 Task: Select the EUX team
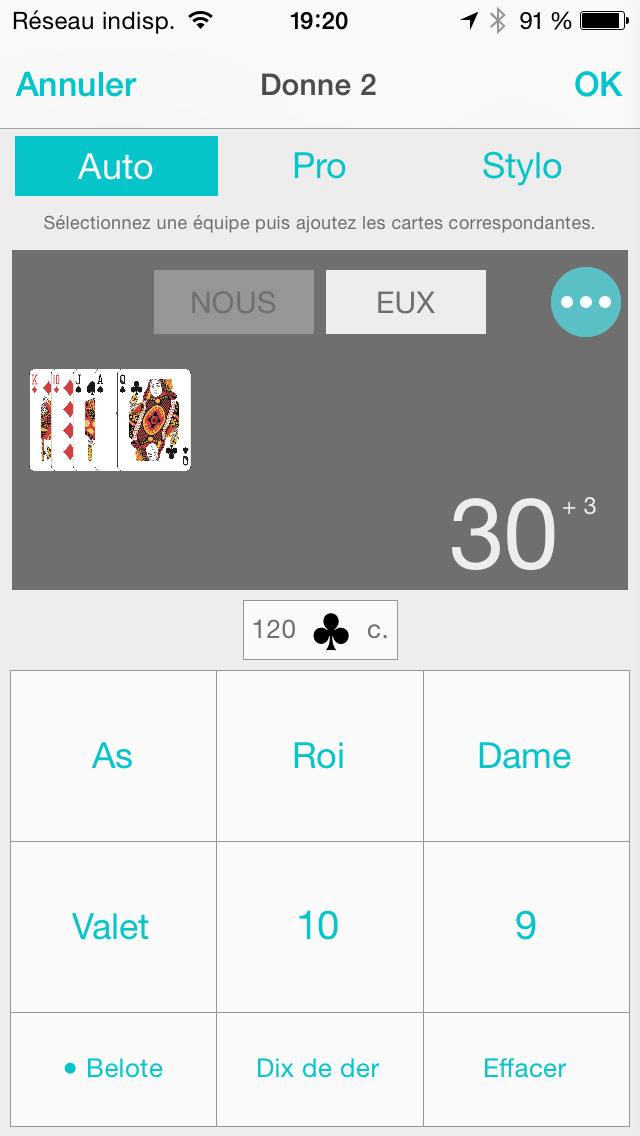405,302
